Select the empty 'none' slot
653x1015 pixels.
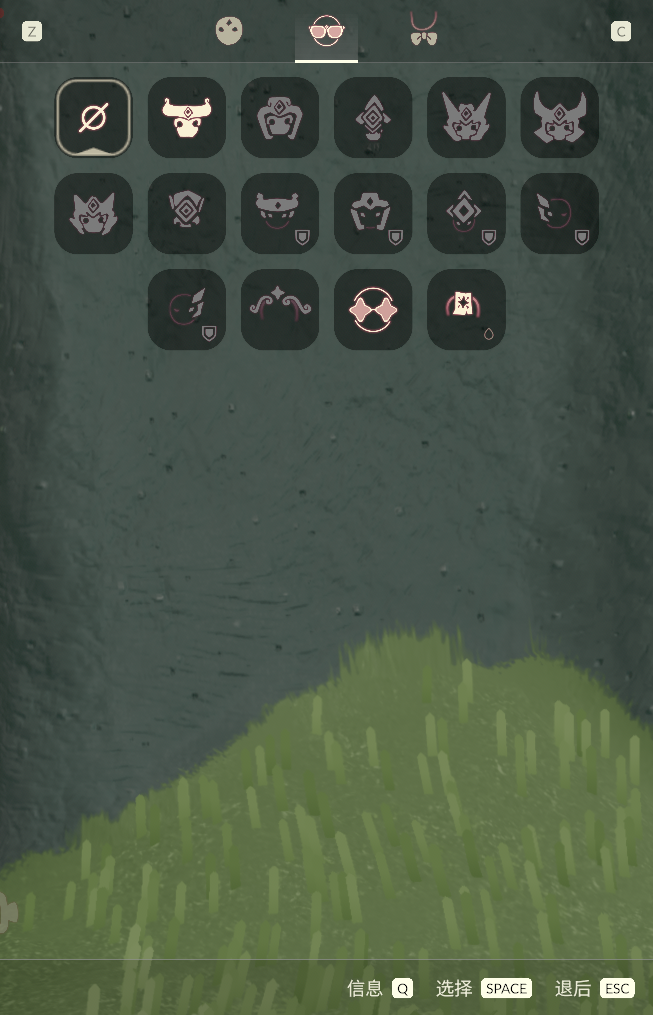pyautogui.click(x=93, y=118)
